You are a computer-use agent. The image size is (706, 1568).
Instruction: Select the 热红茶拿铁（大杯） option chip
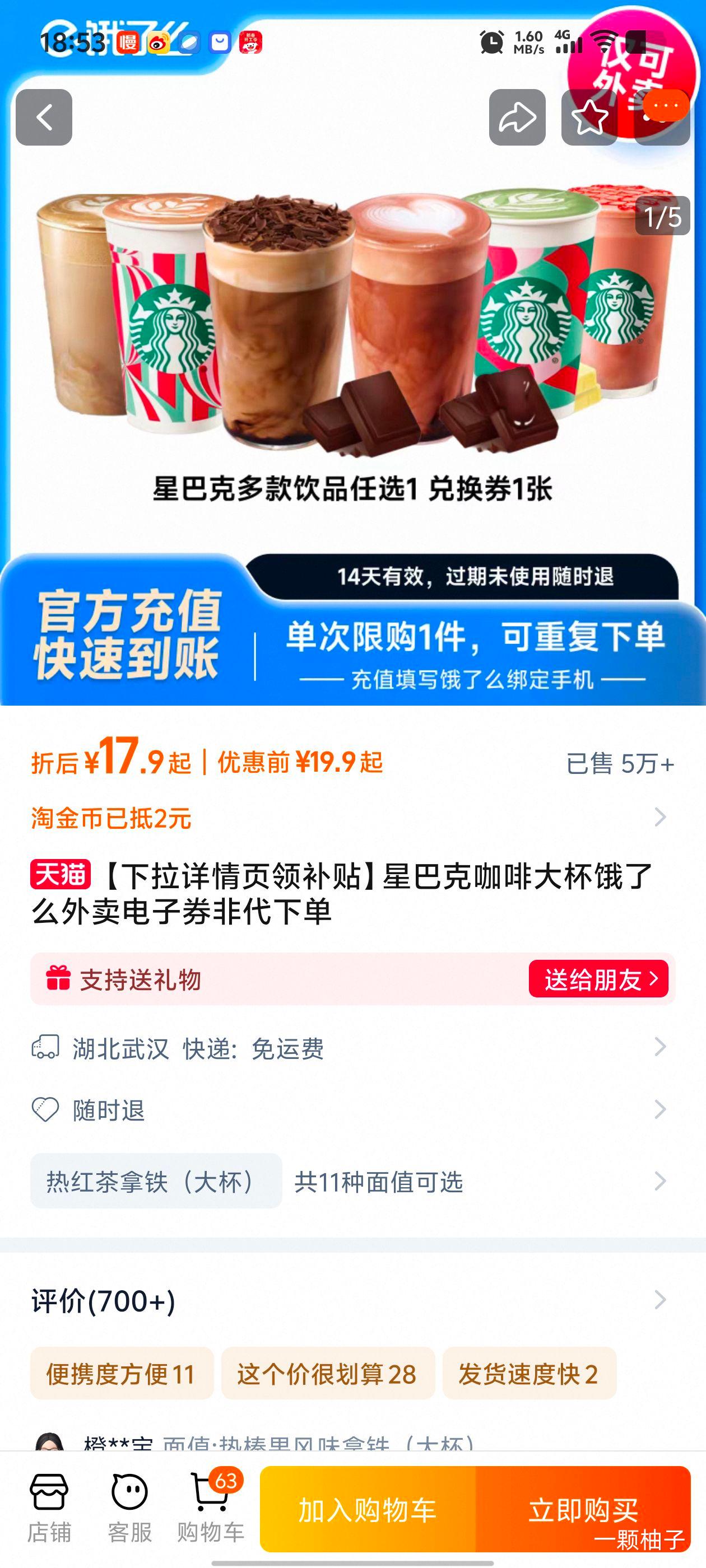154,1182
